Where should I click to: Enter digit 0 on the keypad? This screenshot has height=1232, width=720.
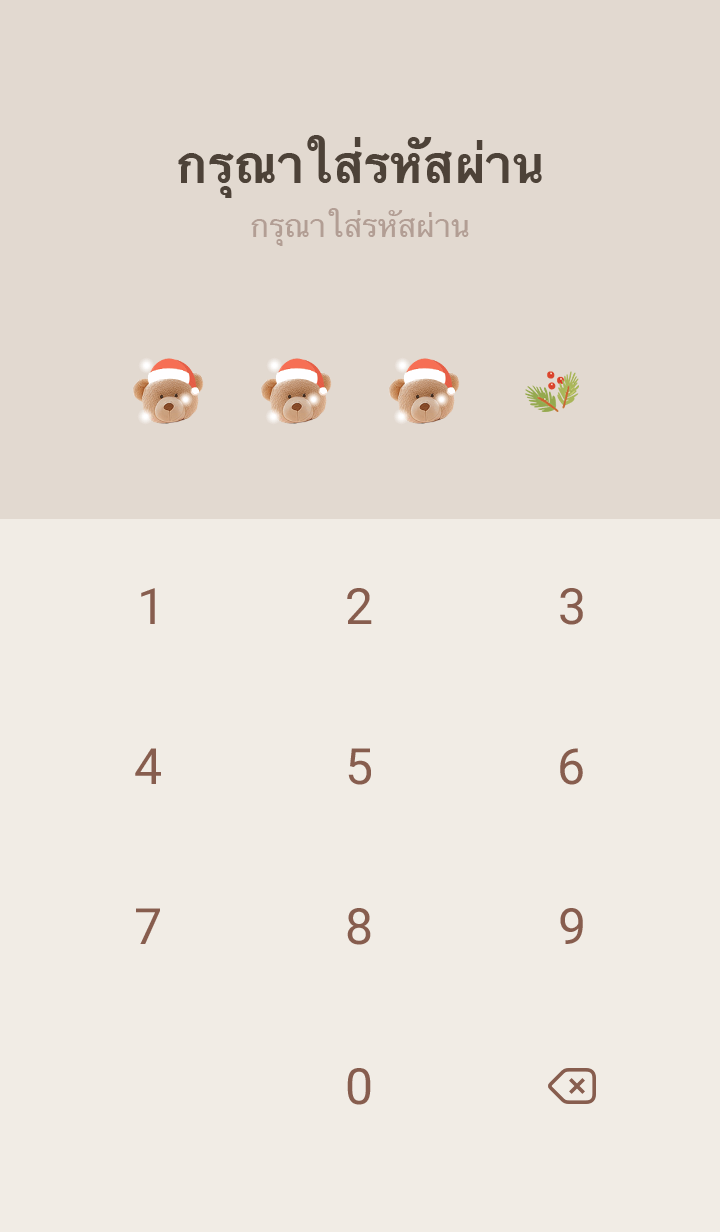tap(359, 1087)
